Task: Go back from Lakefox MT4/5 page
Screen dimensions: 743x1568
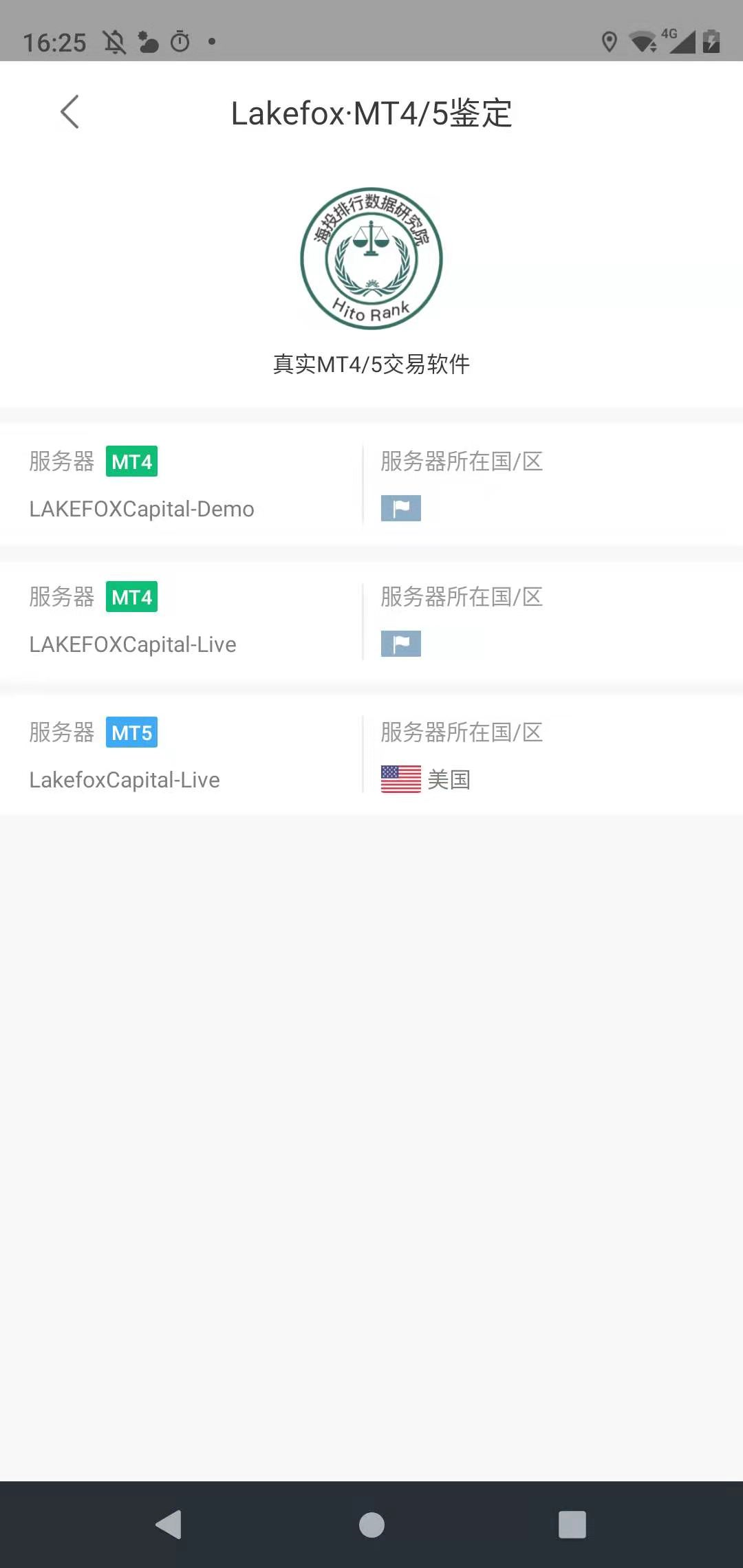Action: tap(70, 112)
